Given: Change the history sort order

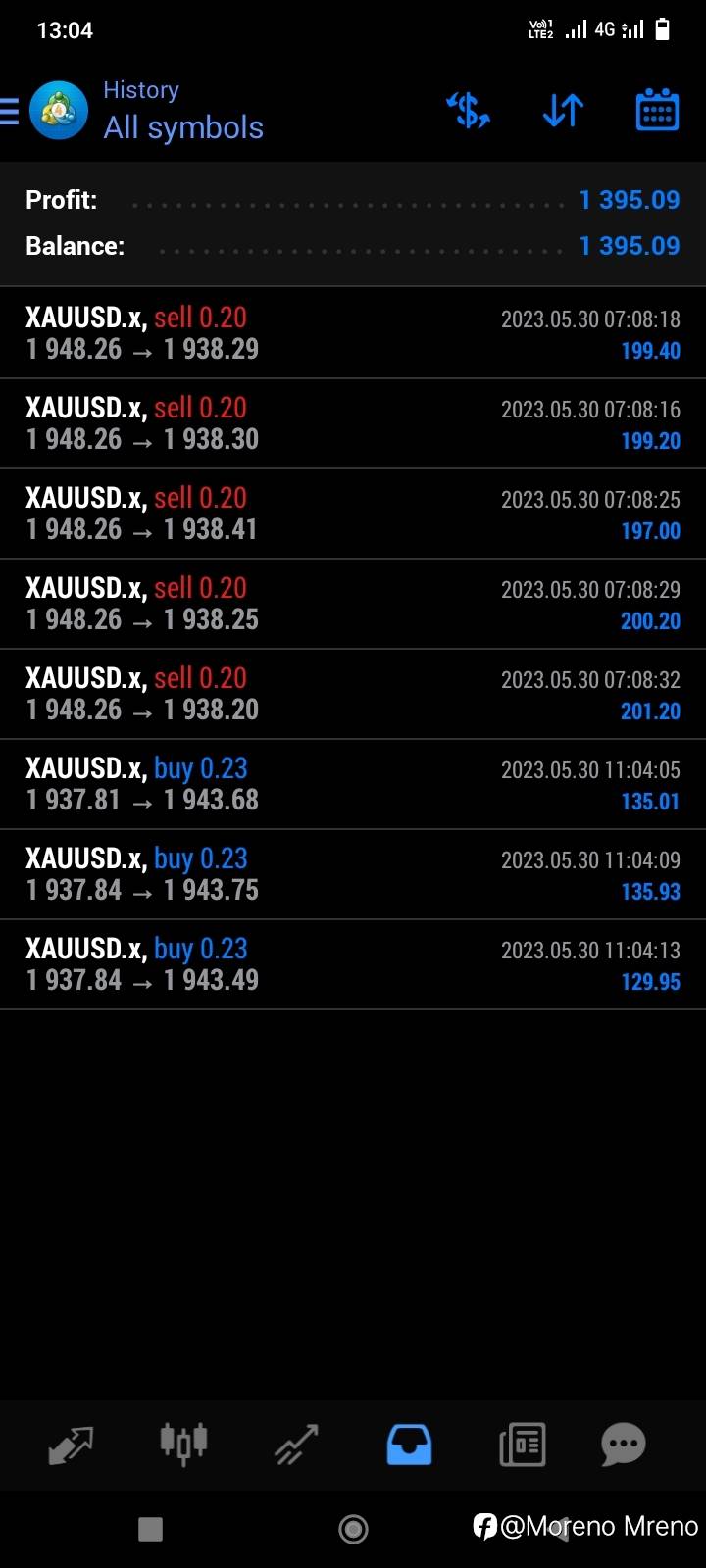Looking at the screenshot, I should point(563,111).
